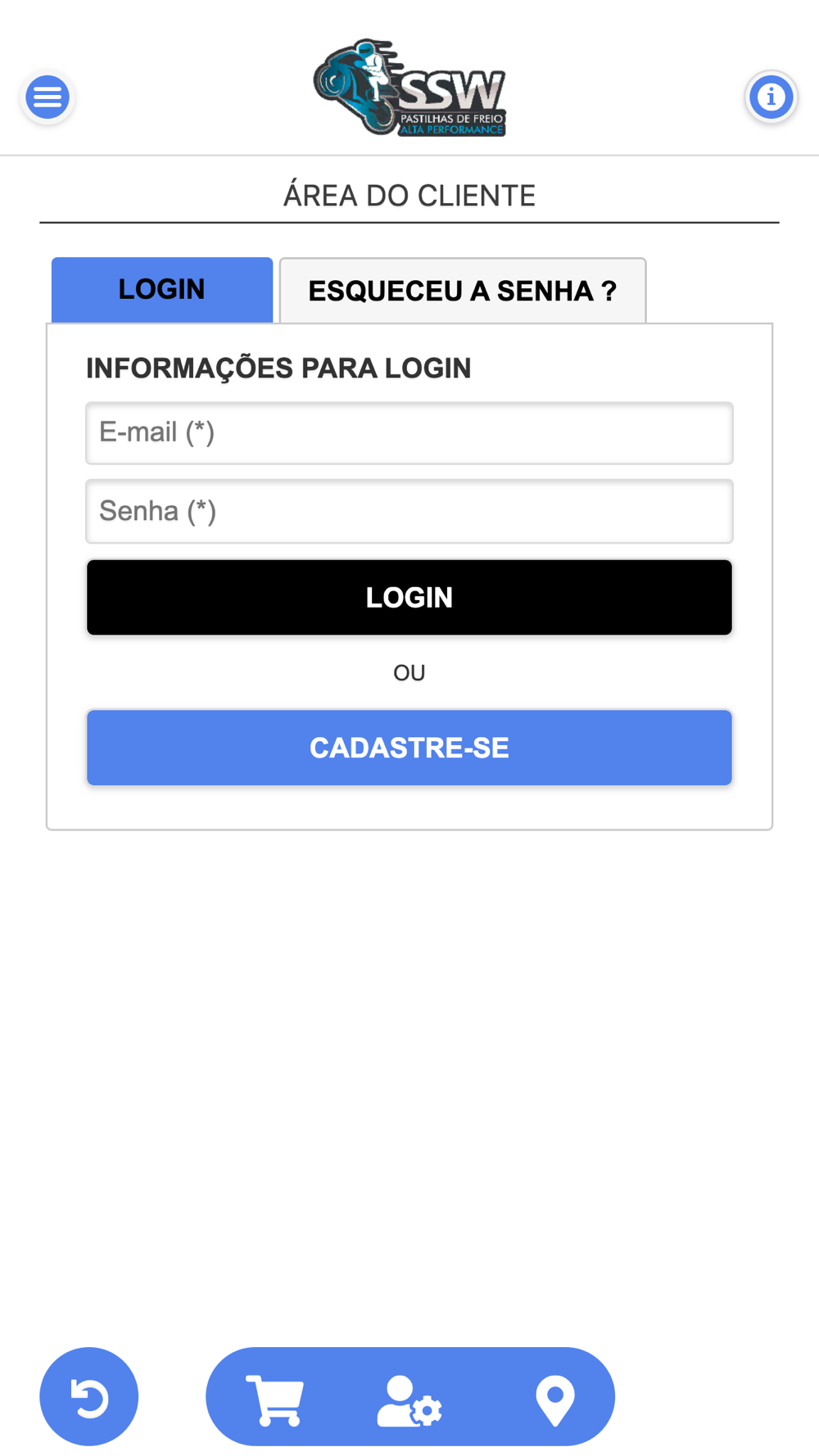Screen dimensions: 819x1456
Task: Select the Login tab
Action: coord(162,290)
